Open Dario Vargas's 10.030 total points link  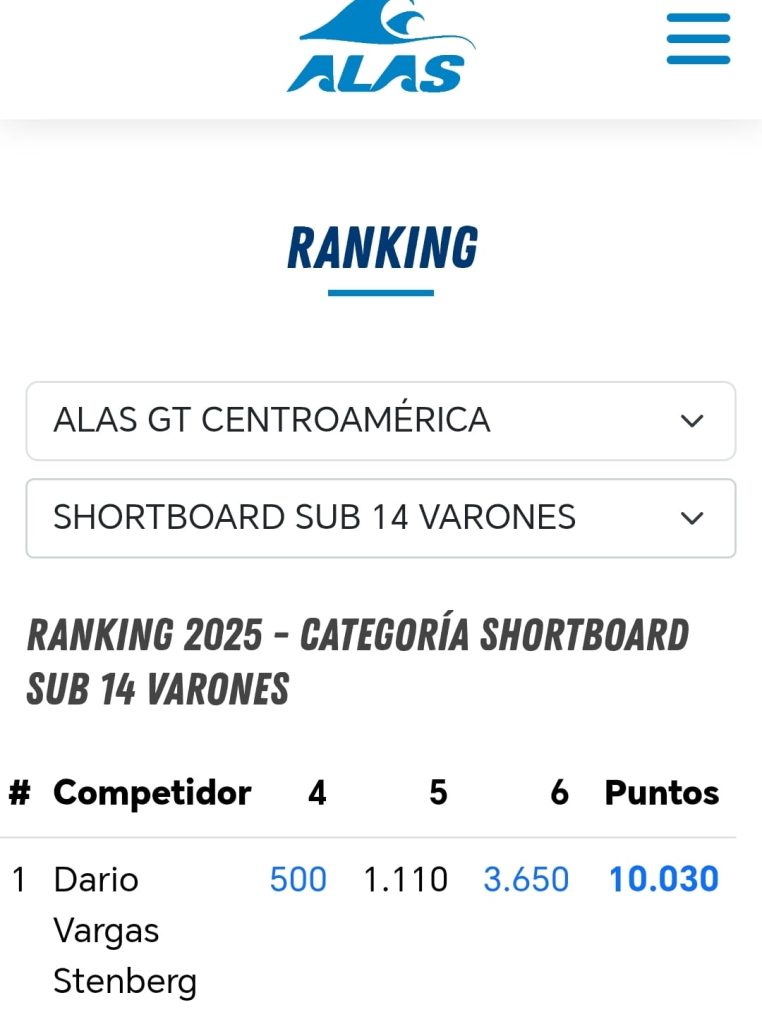[664, 880]
